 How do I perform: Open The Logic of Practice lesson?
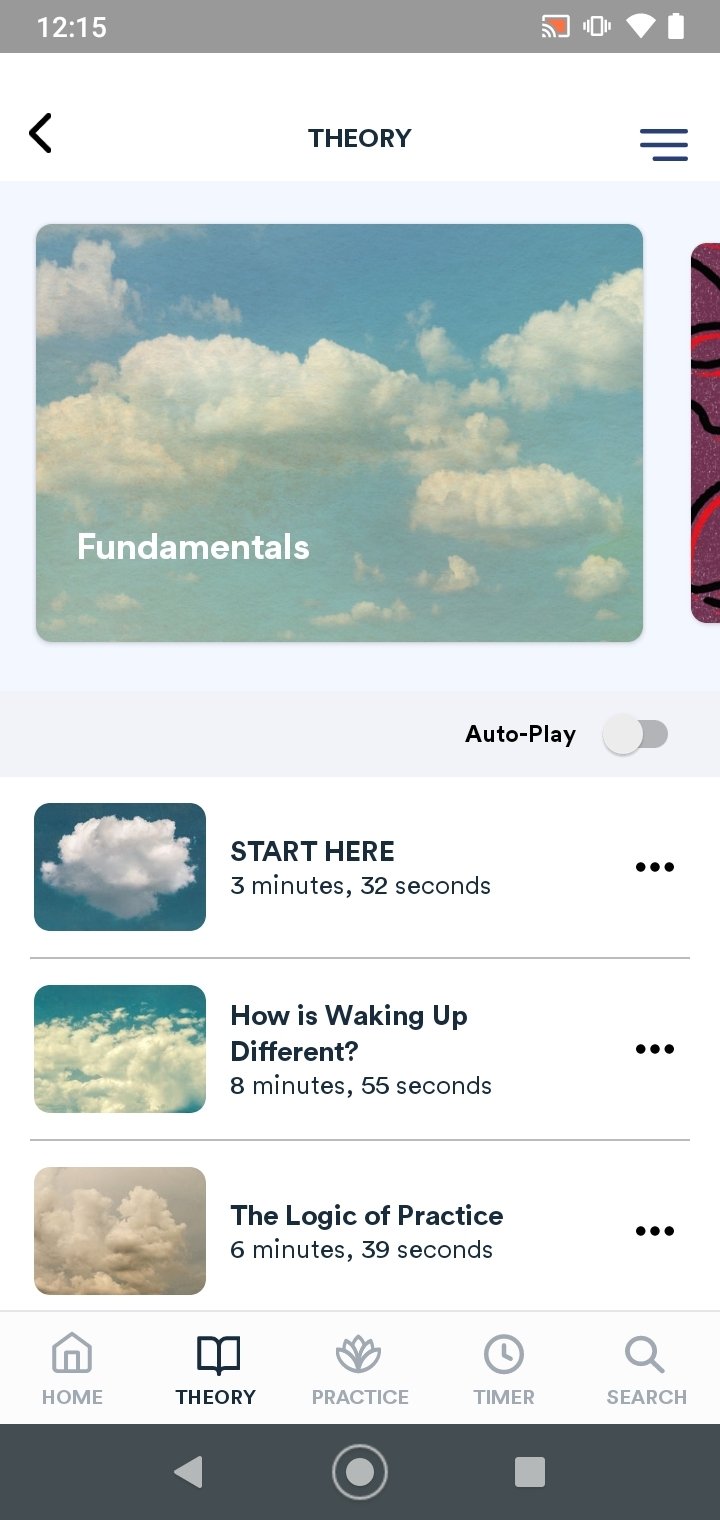click(x=366, y=1231)
